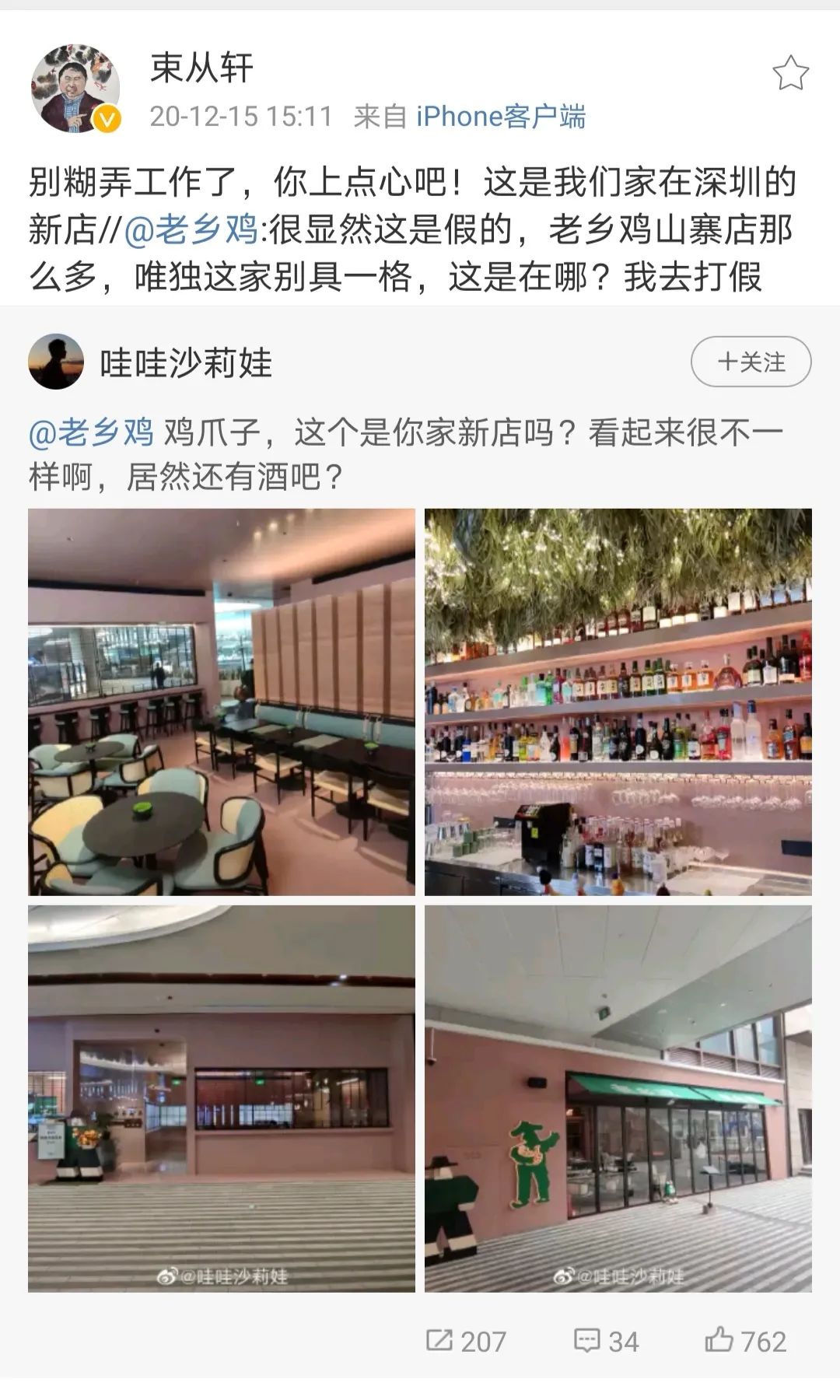Like the post with 762 likes
Screen dimensions: 840x1400
tap(745, 1341)
